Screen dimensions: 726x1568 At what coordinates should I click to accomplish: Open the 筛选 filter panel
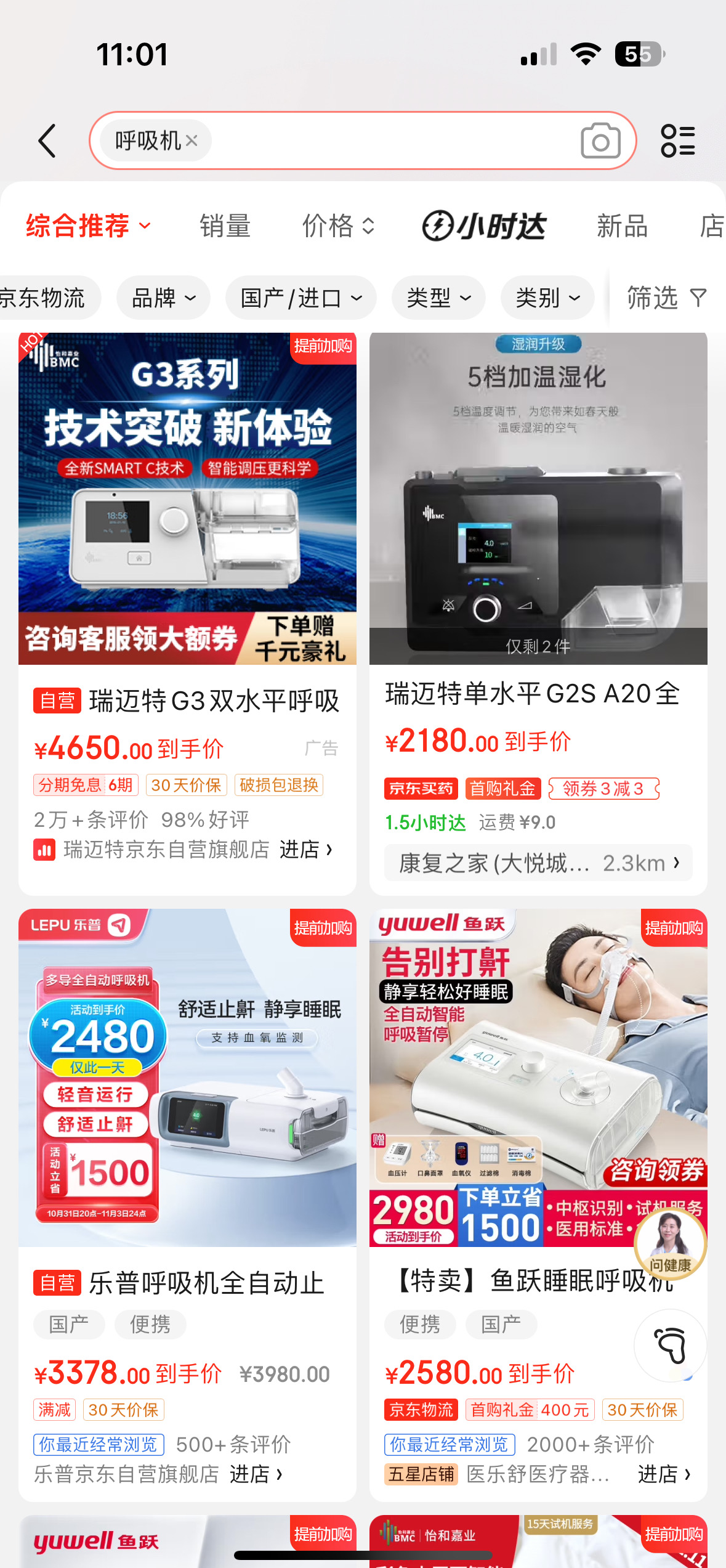666,298
